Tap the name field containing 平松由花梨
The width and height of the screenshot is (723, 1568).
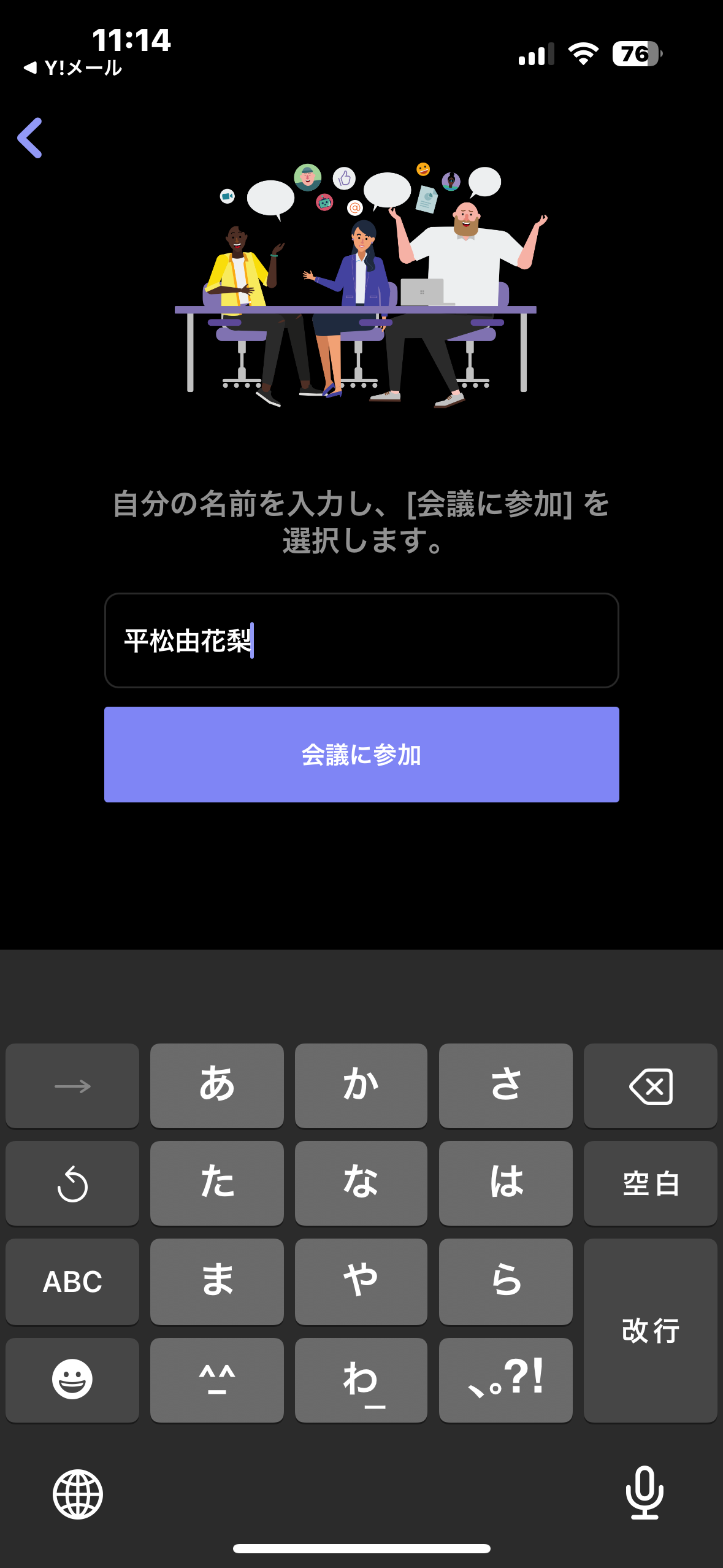pyautogui.click(x=362, y=640)
